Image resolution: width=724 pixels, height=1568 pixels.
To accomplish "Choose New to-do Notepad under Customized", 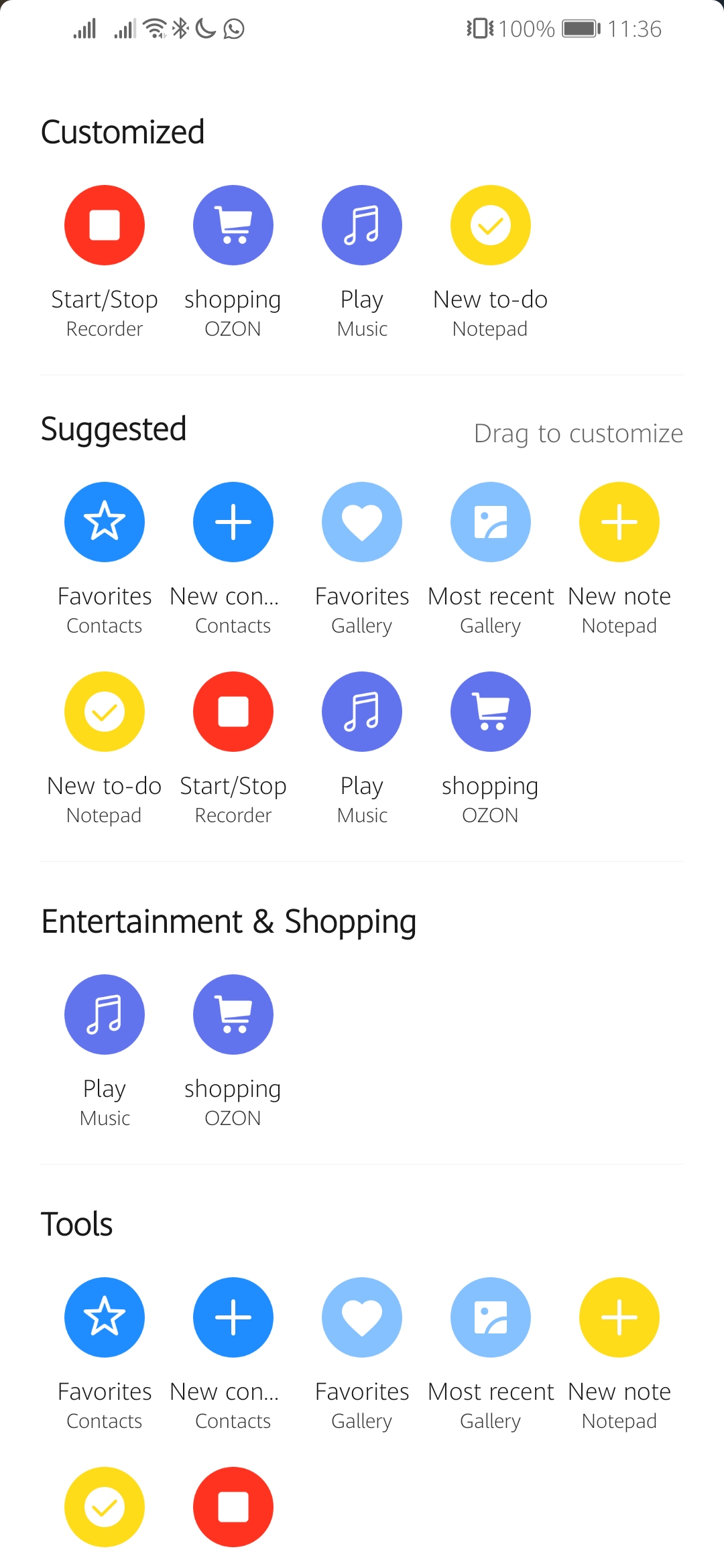I will click(x=491, y=225).
